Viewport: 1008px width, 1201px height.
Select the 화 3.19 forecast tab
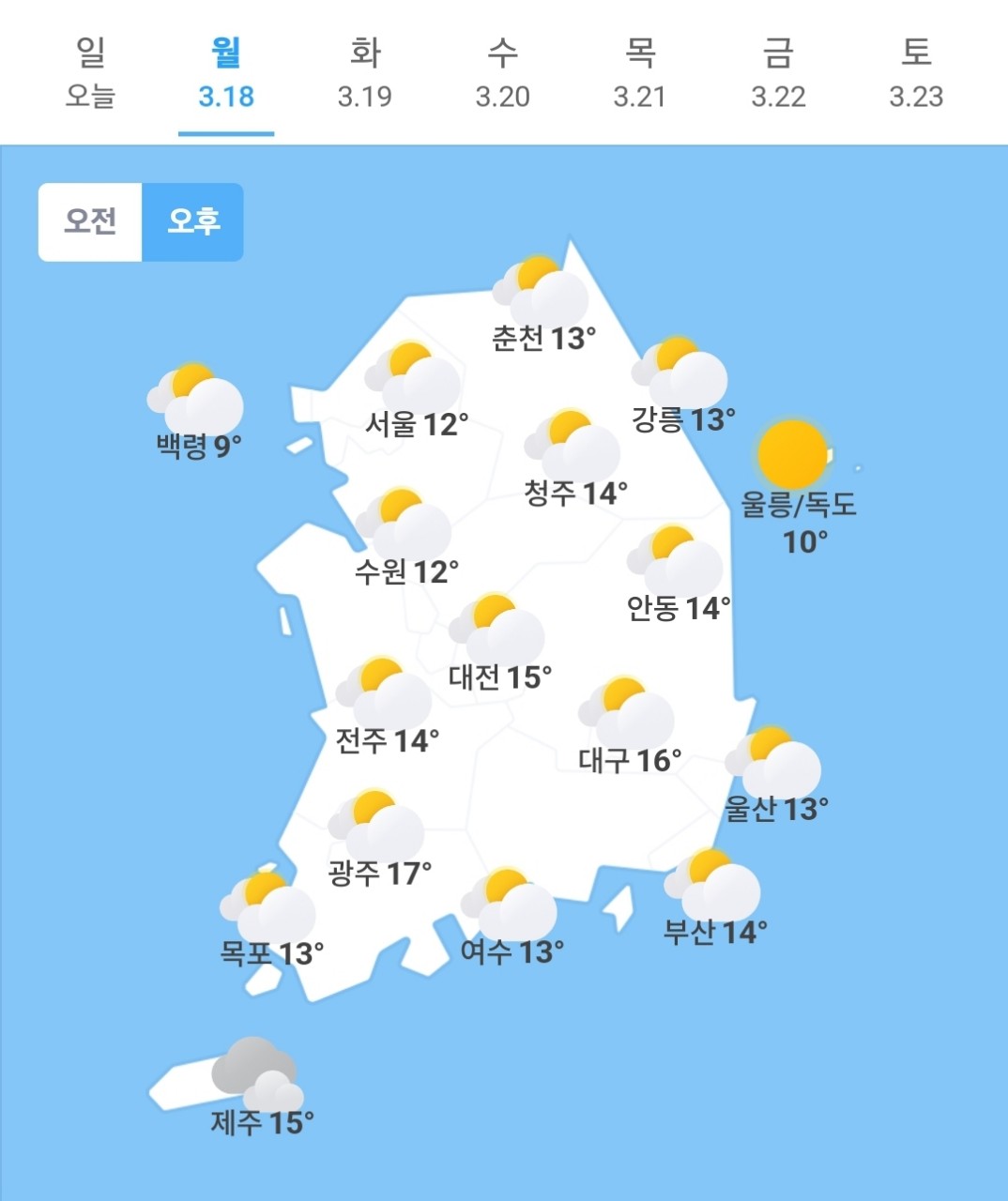click(364, 73)
